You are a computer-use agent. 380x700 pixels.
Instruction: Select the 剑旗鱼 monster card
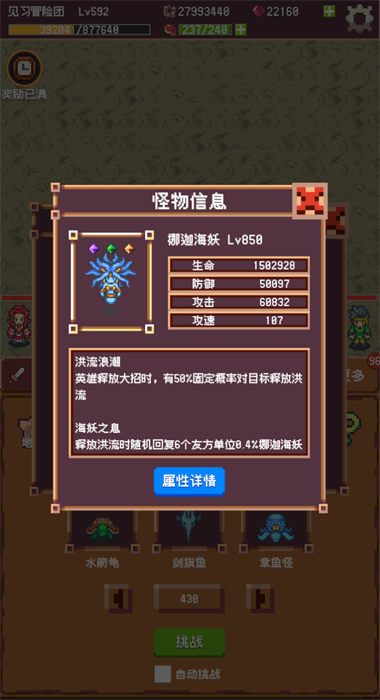click(x=189, y=531)
